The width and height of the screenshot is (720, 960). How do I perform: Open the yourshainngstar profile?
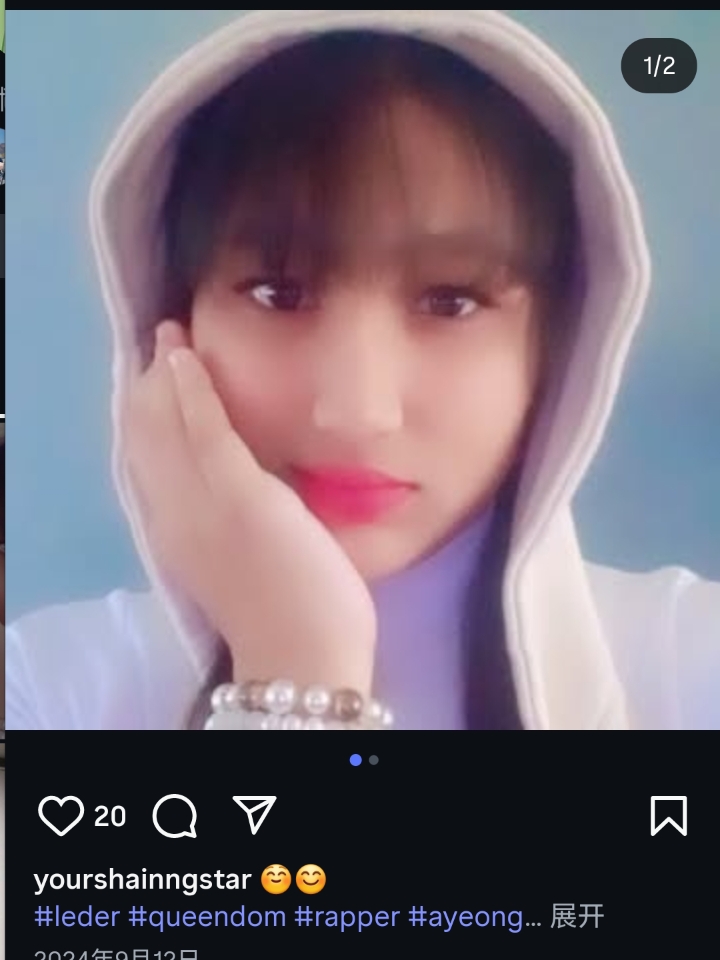(142, 880)
